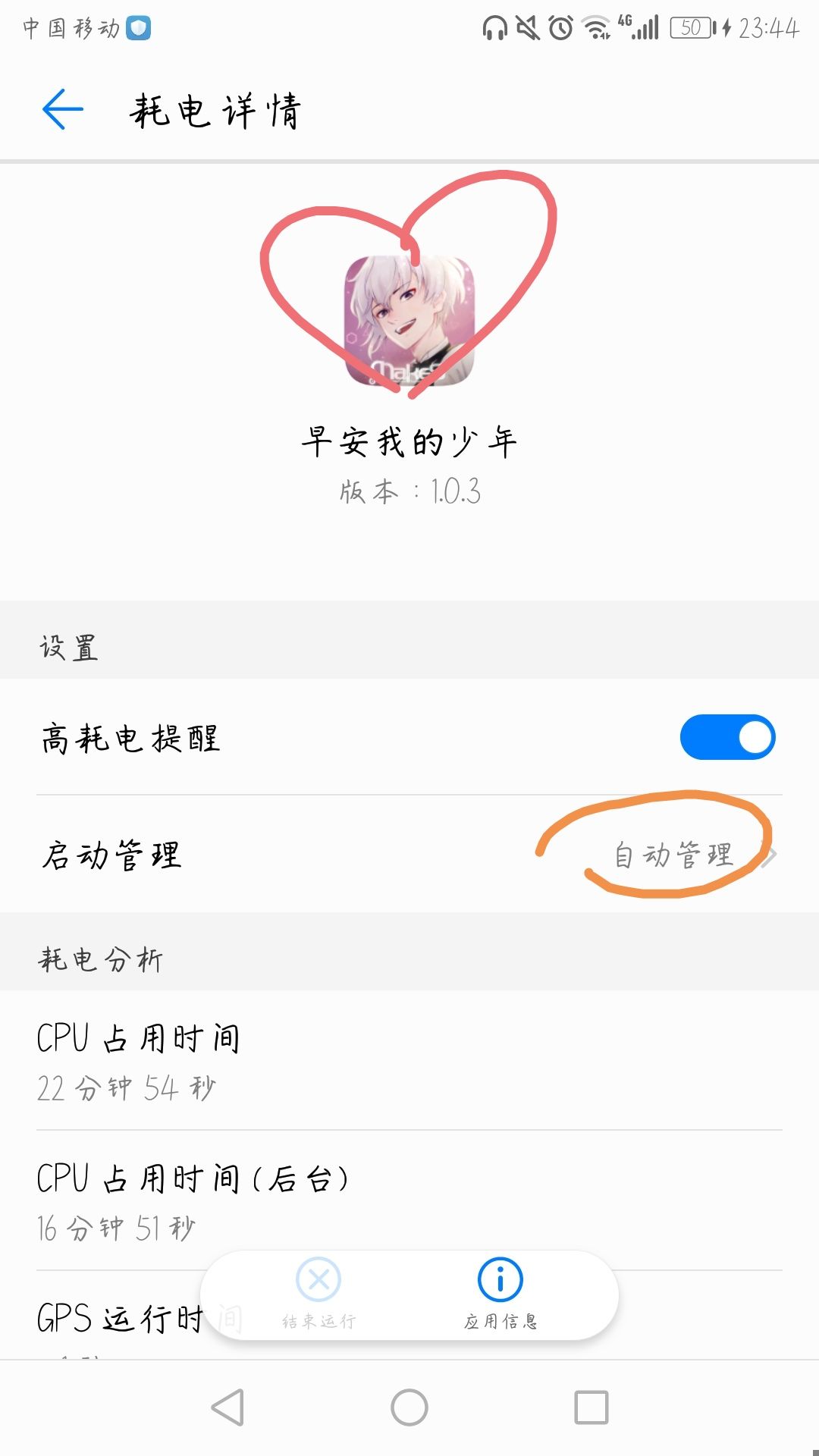The height and width of the screenshot is (1456, 819).
Task: Tap the 4G signal strength bars
Action: tap(645, 29)
